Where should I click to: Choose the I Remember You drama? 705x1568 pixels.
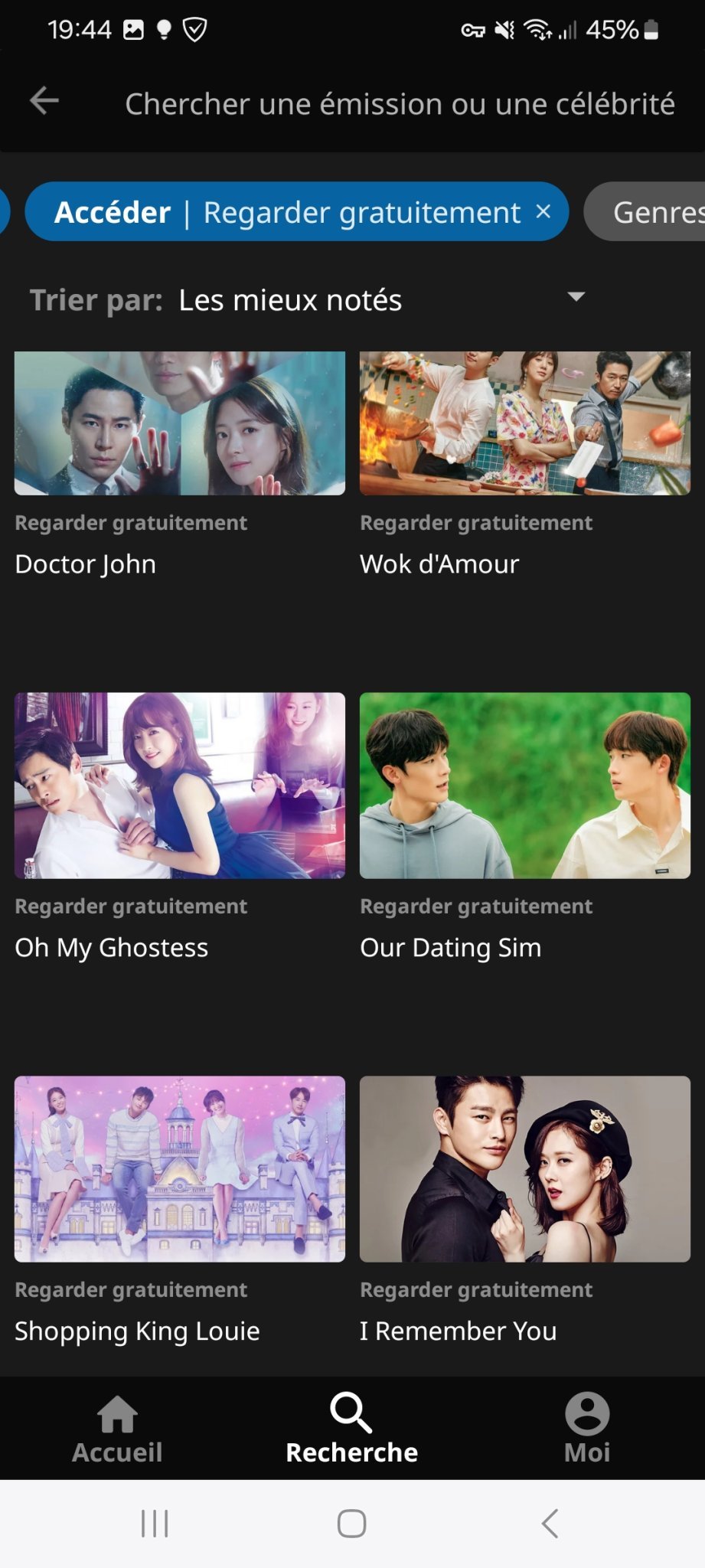tap(524, 1169)
